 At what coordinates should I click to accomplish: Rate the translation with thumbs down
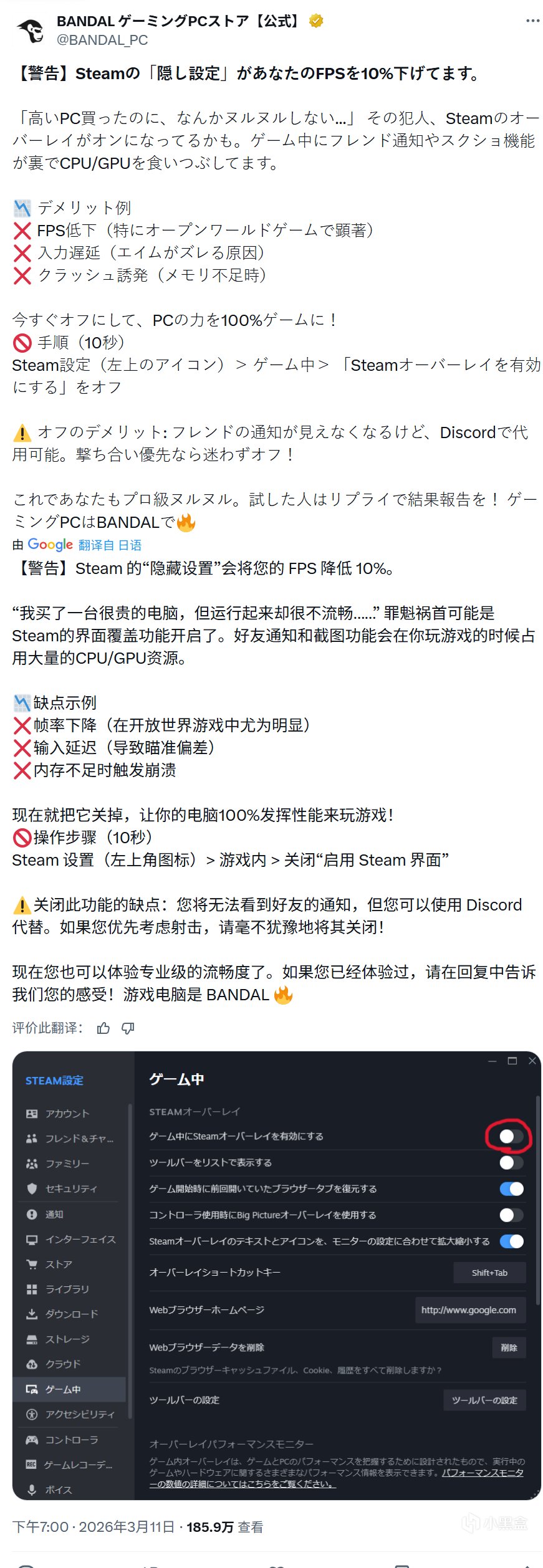tap(128, 1028)
